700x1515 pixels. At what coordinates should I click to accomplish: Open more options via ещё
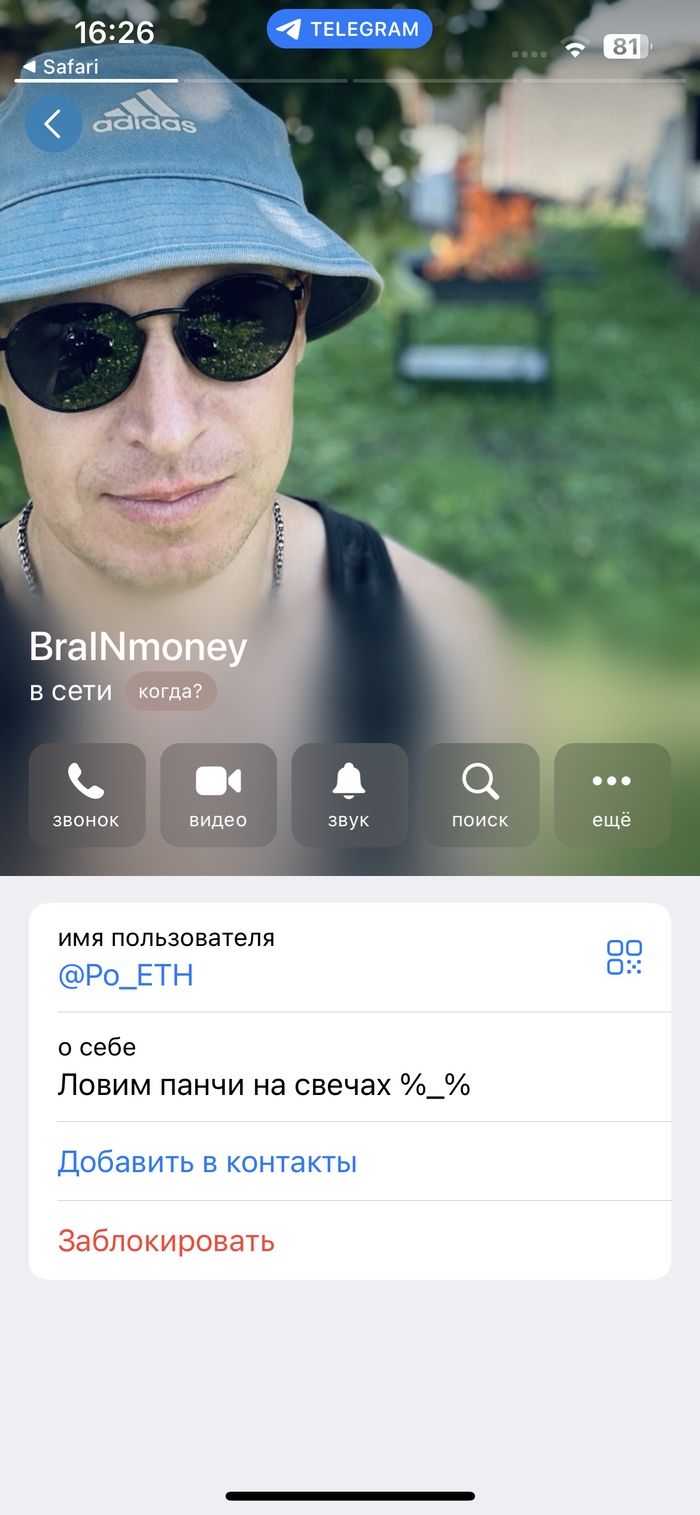pyautogui.click(x=612, y=795)
